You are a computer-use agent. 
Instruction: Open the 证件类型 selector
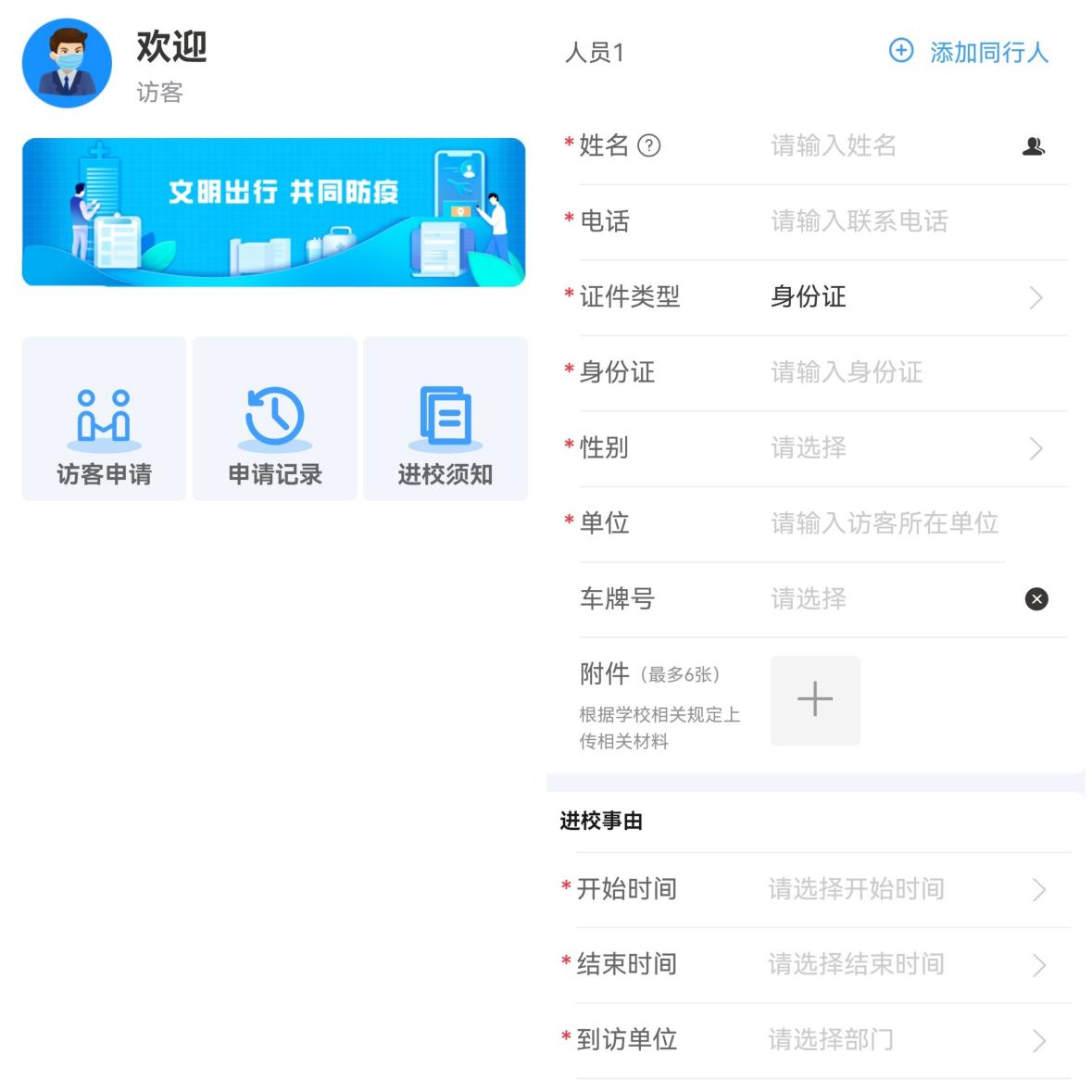pos(908,297)
